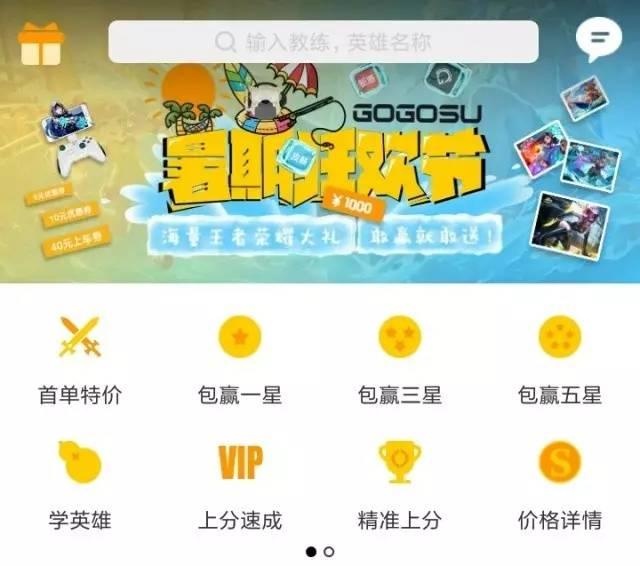
Task: Open the VIP 上分速成 service
Action: coord(240,480)
